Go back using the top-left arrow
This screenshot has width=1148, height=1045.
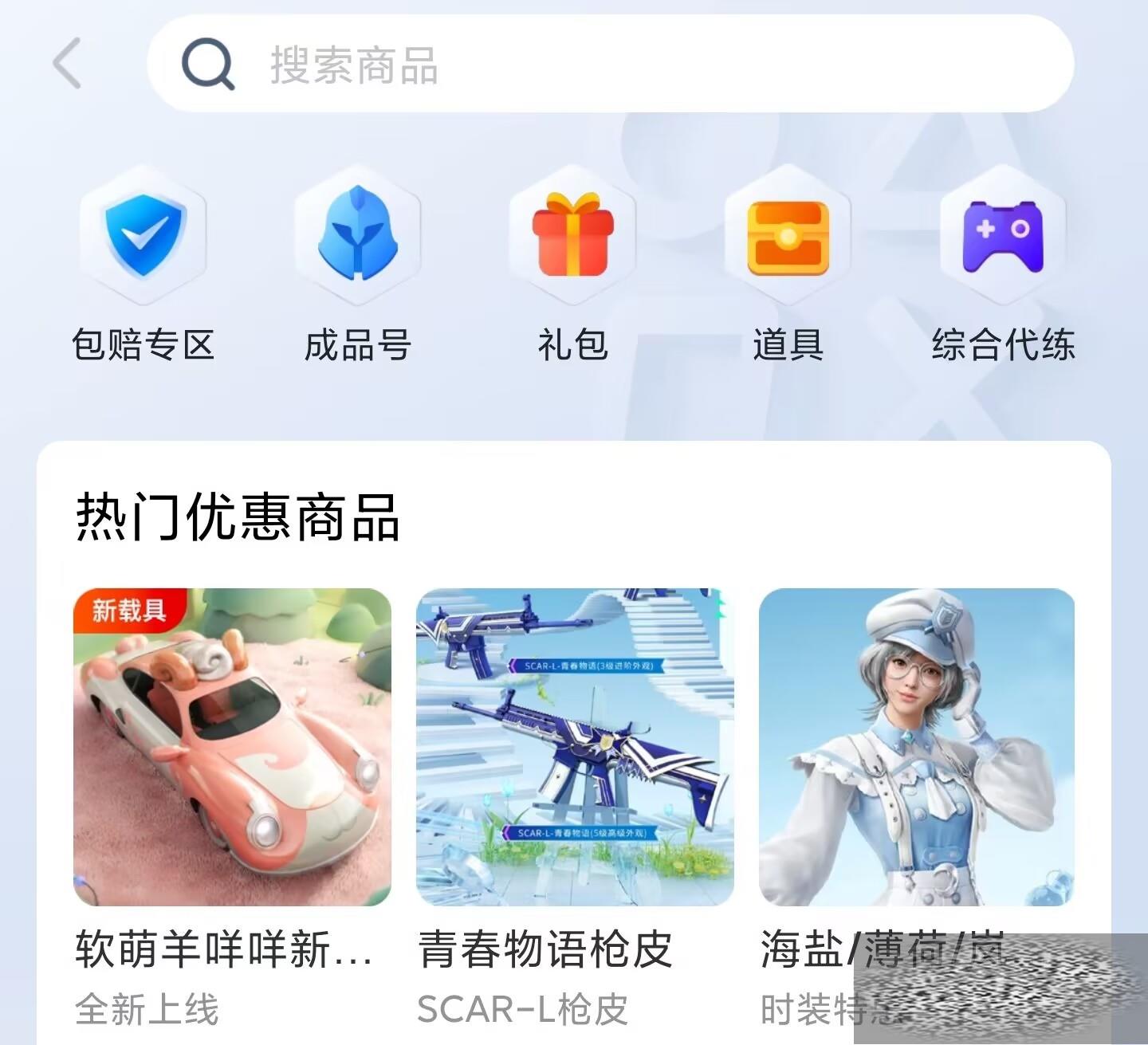coord(67,63)
